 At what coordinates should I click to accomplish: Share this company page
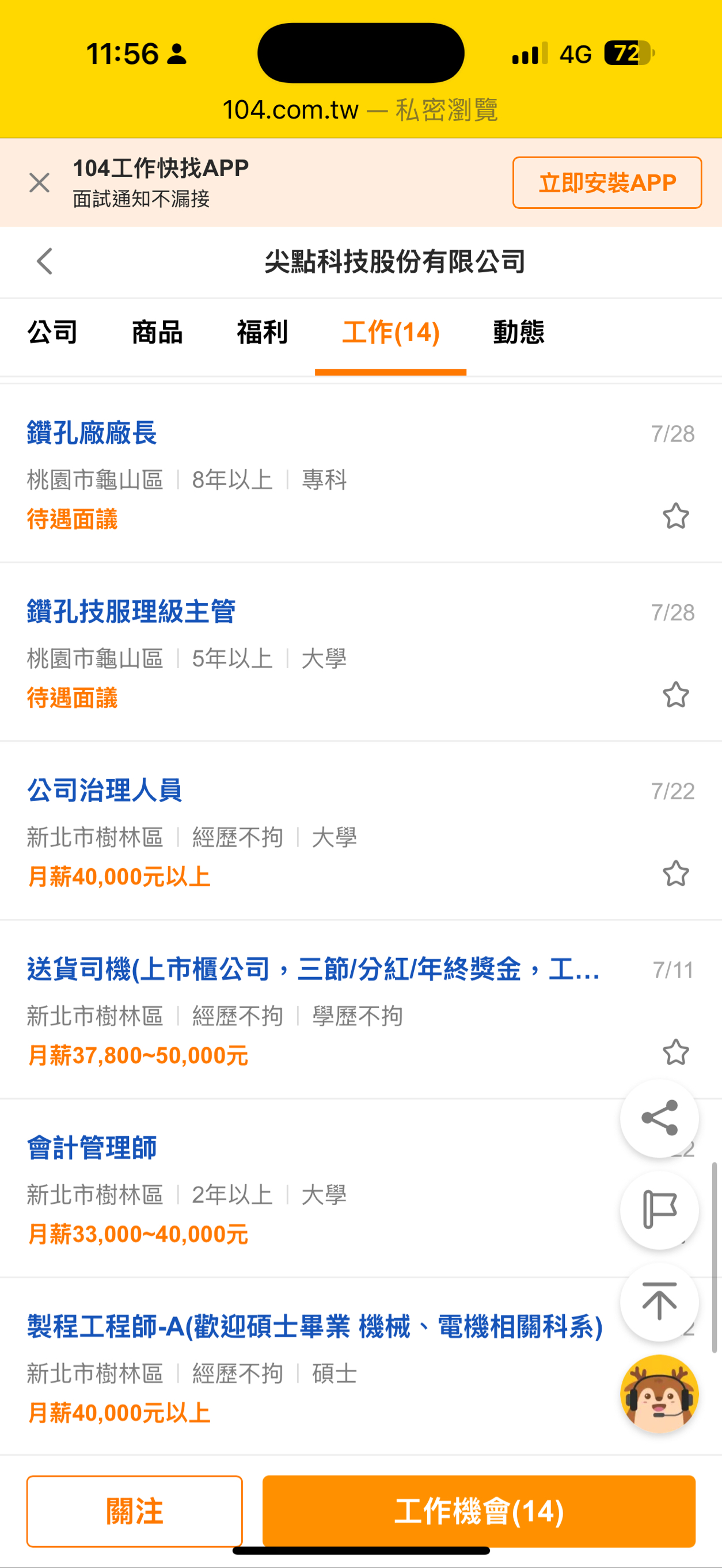[659, 1118]
